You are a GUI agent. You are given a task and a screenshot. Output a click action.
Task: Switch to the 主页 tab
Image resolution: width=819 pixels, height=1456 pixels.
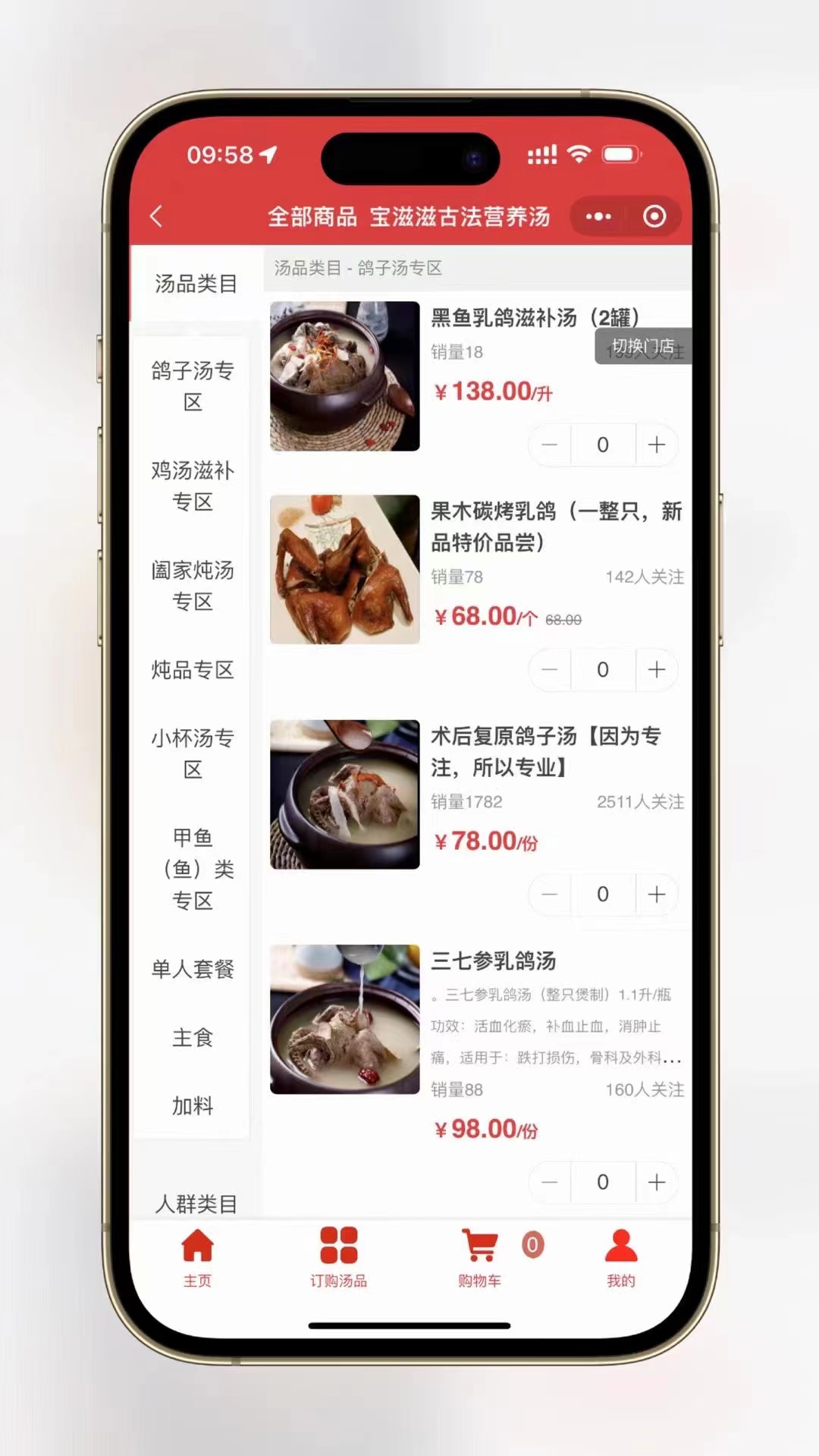tap(197, 1257)
